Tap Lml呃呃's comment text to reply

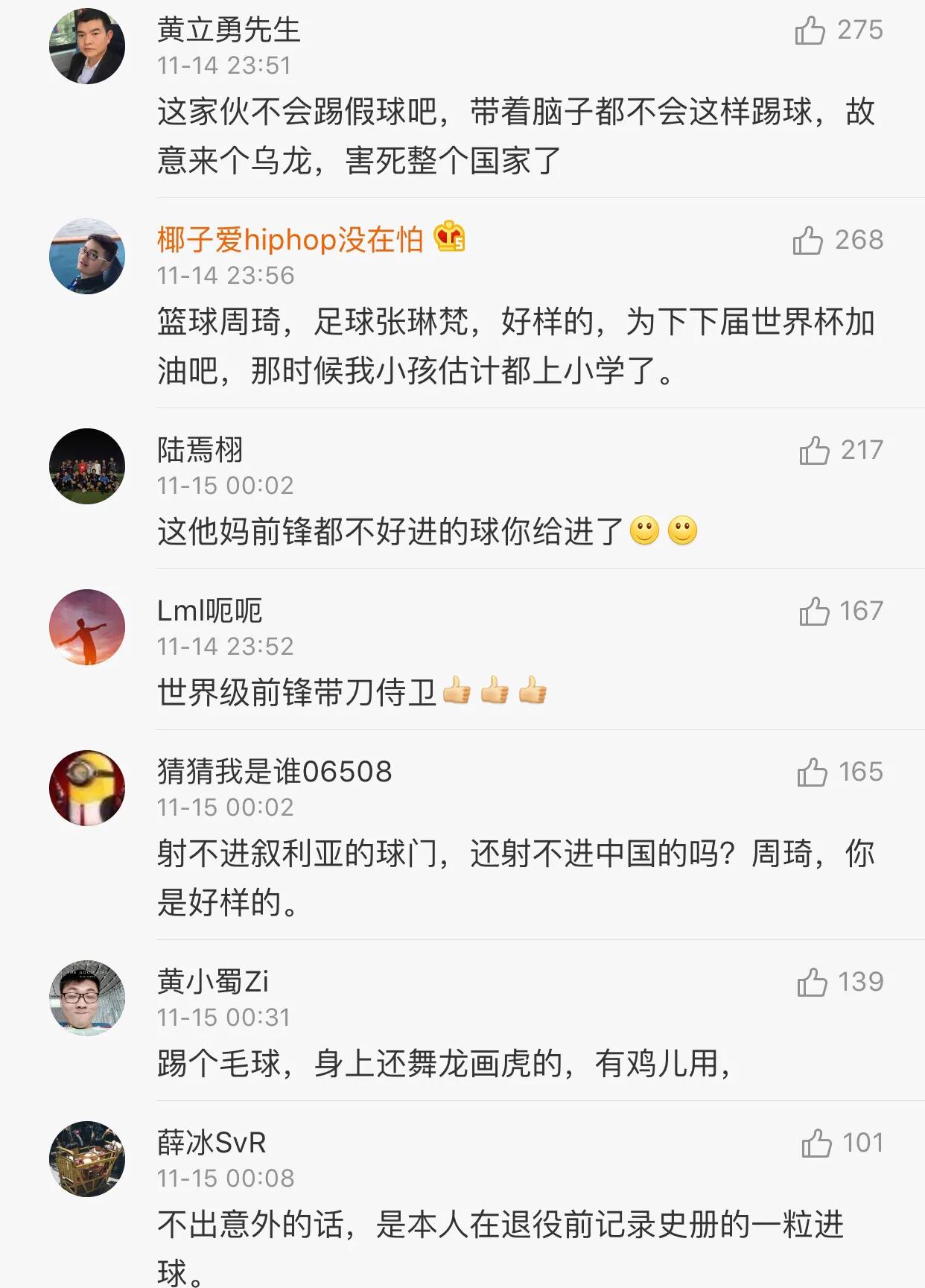pyautogui.click(x=350, y=691)
